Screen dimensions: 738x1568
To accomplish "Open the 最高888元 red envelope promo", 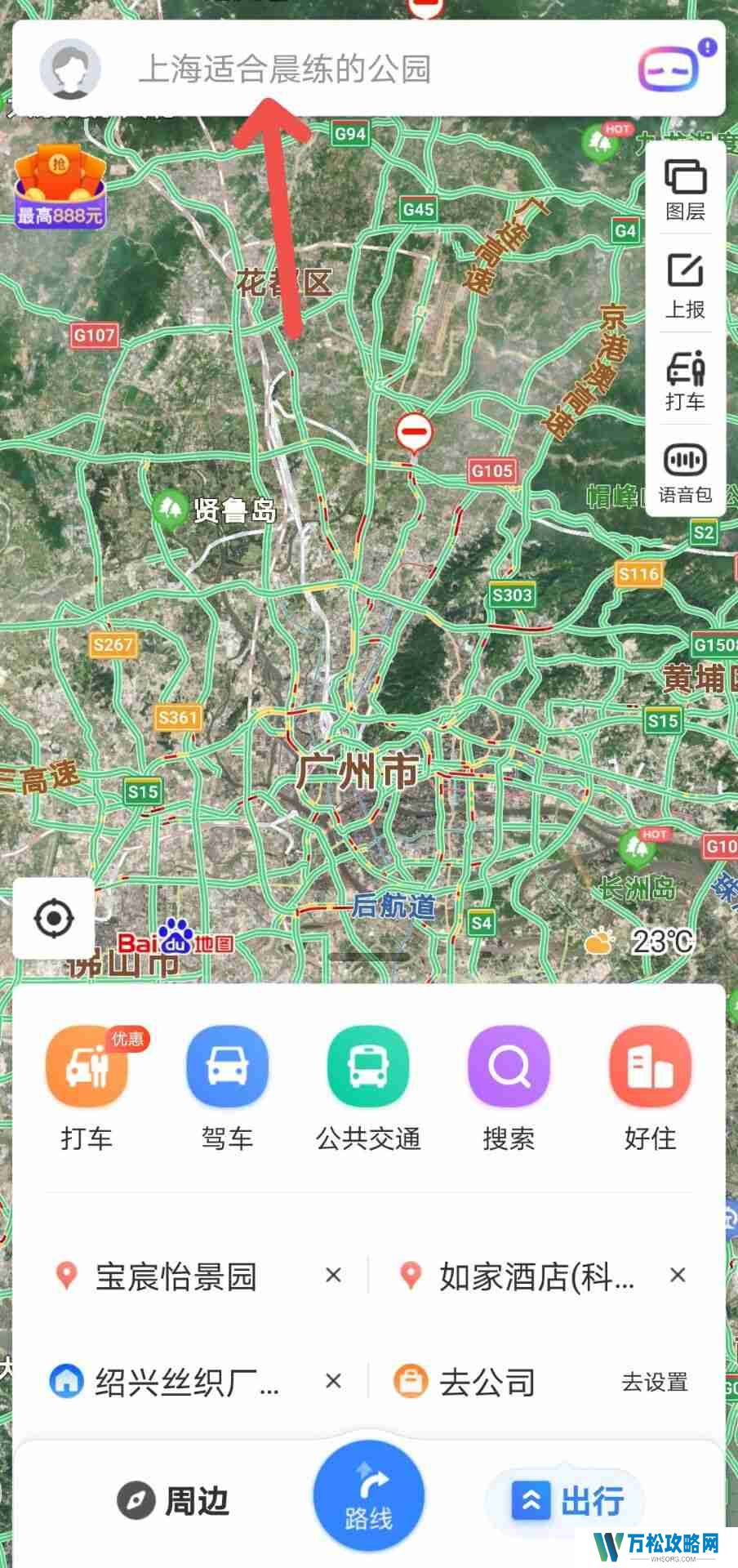I will 61,188.
